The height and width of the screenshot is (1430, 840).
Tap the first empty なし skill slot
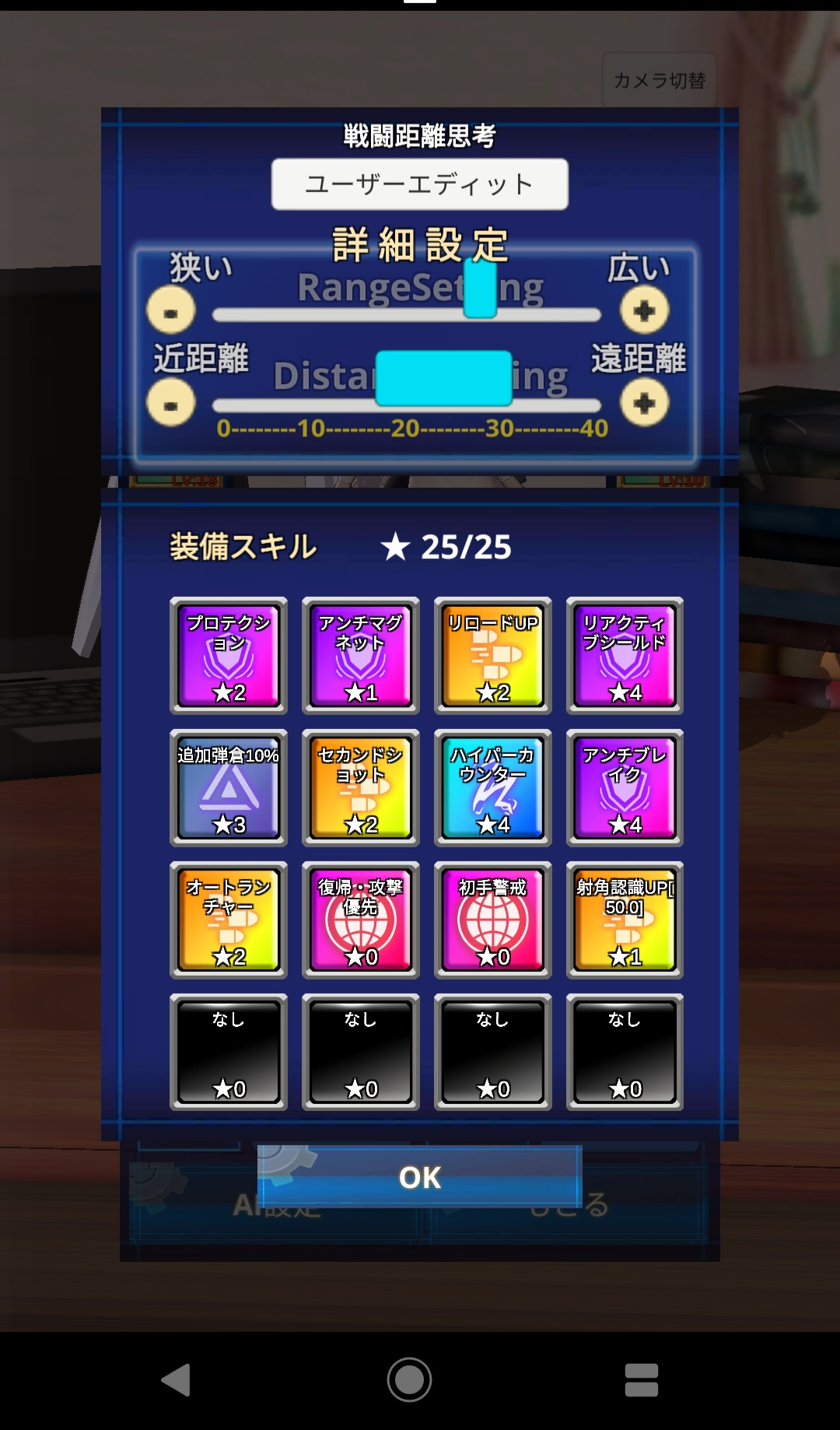(229, 1052)
